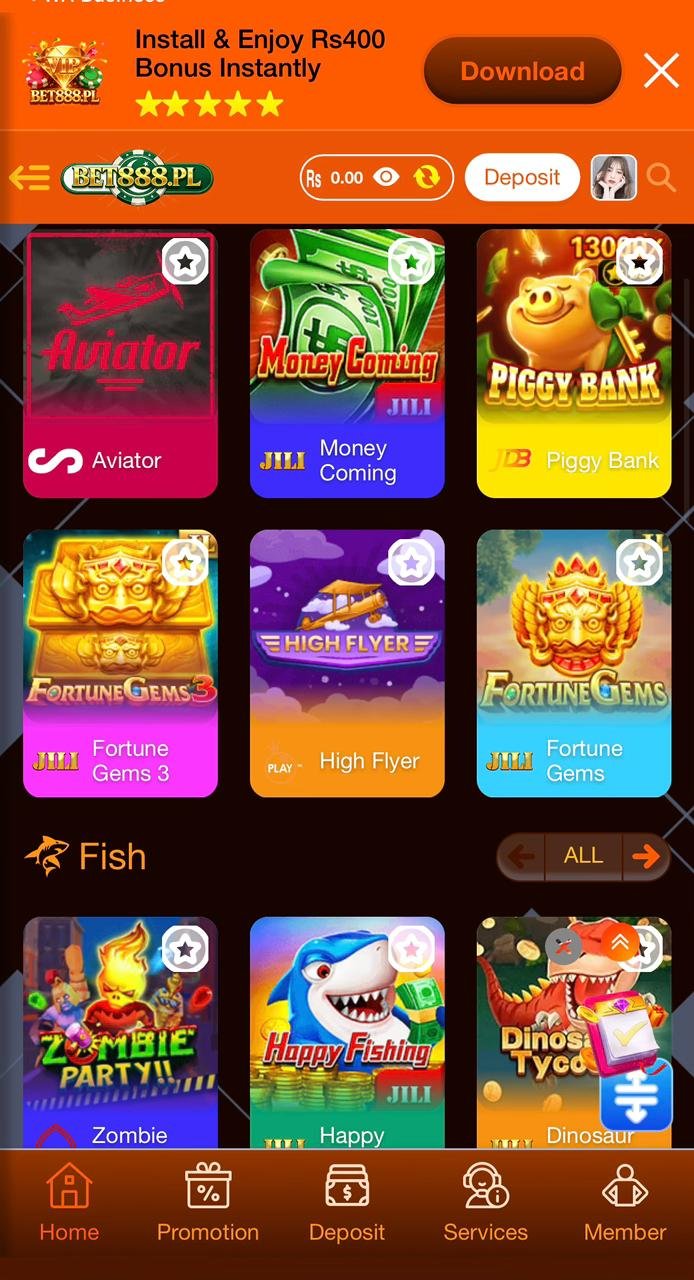694x1280 pixels.
Task: Go to next Fish games arrow
Action: point(646,856)
